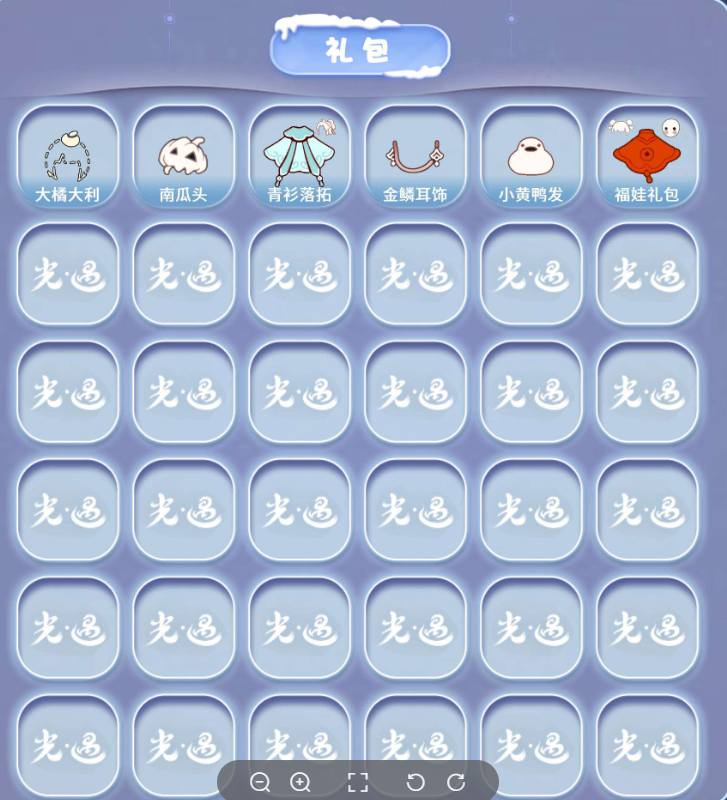Click the empty slot directly below 金鳞耳饰
This screenshot has height=800, width=727.
pyautogui.click(x=415, y=273)
